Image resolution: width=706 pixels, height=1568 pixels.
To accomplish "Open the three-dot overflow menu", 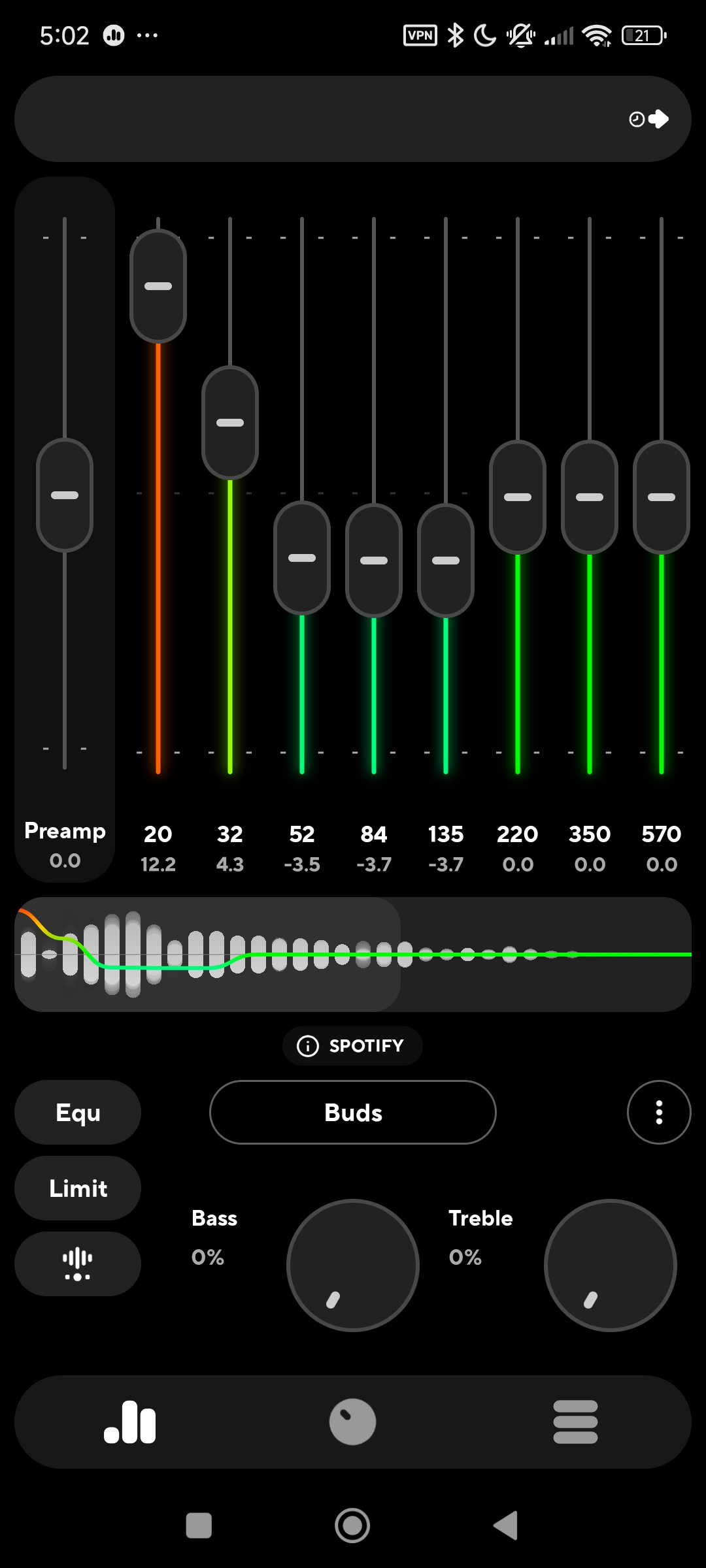I will coord(659,1112).
